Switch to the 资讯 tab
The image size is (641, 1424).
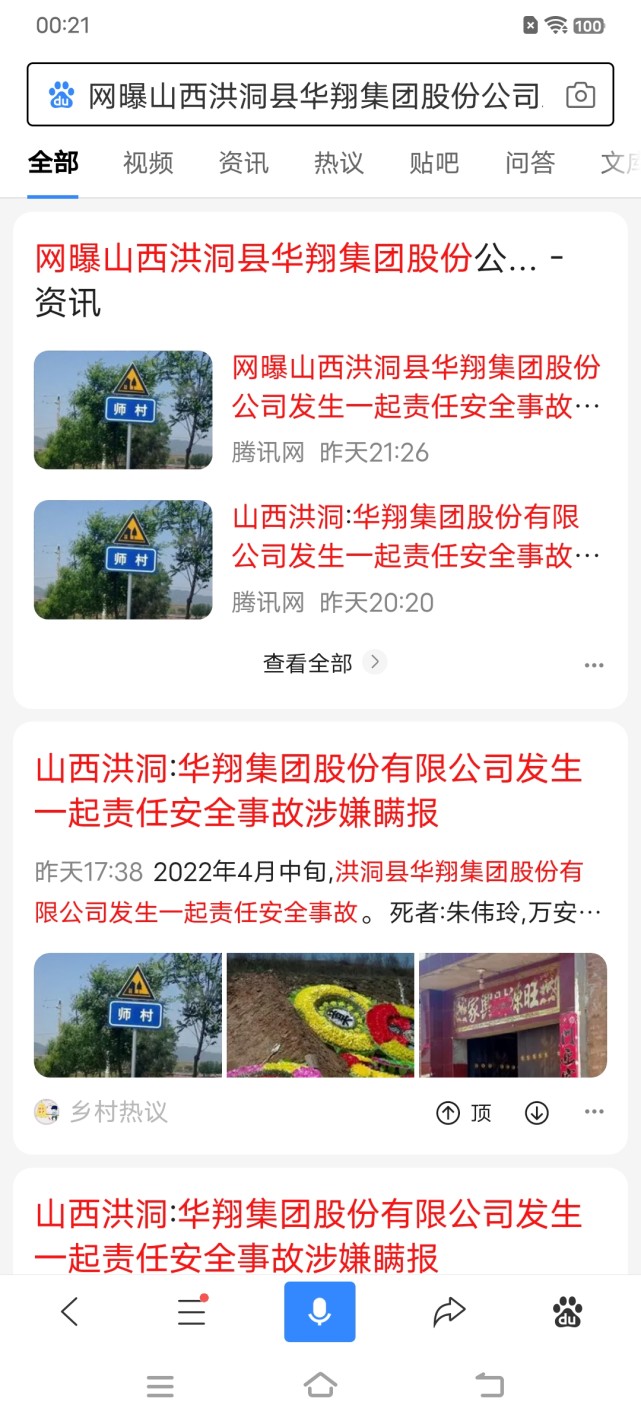pos(243,163)
